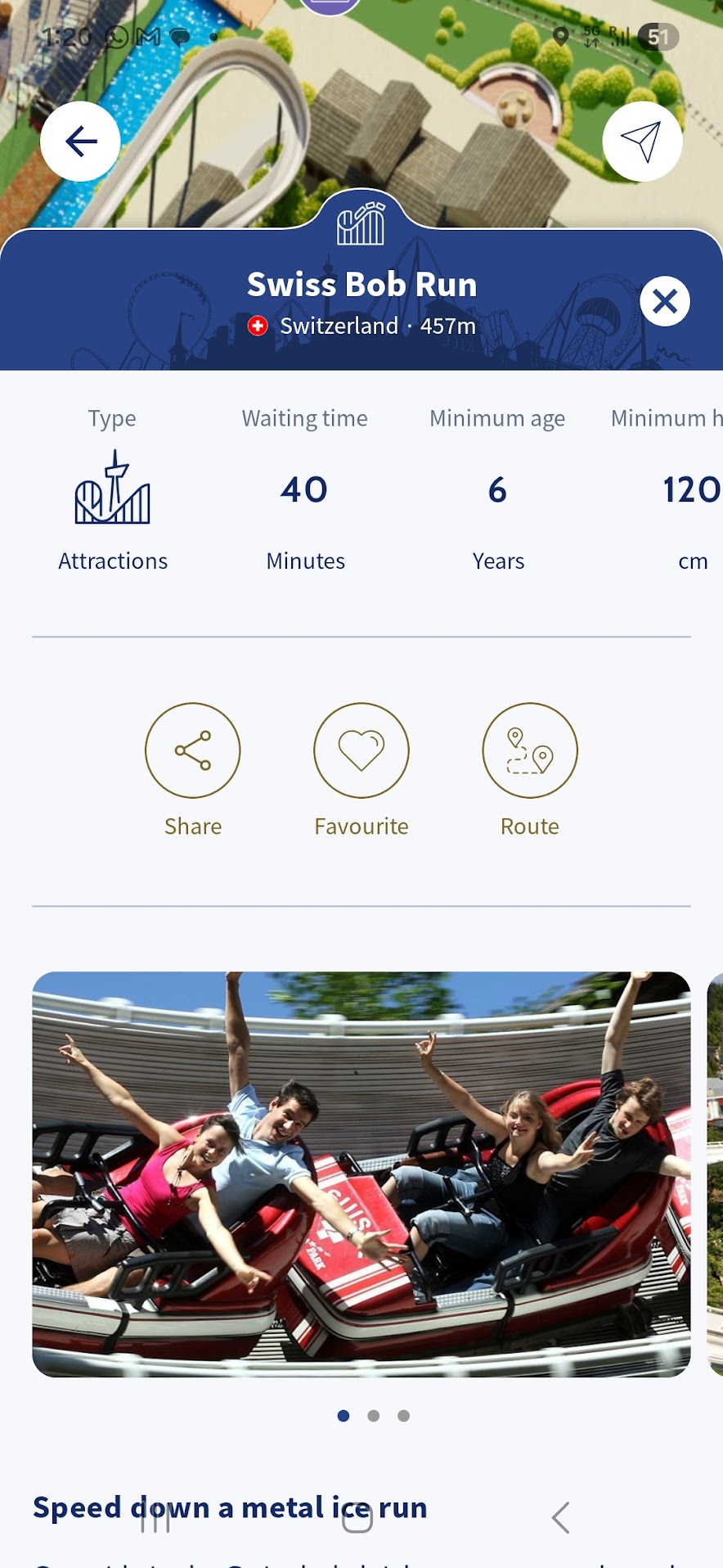Go back using the top-left arrow

point(80,142)
